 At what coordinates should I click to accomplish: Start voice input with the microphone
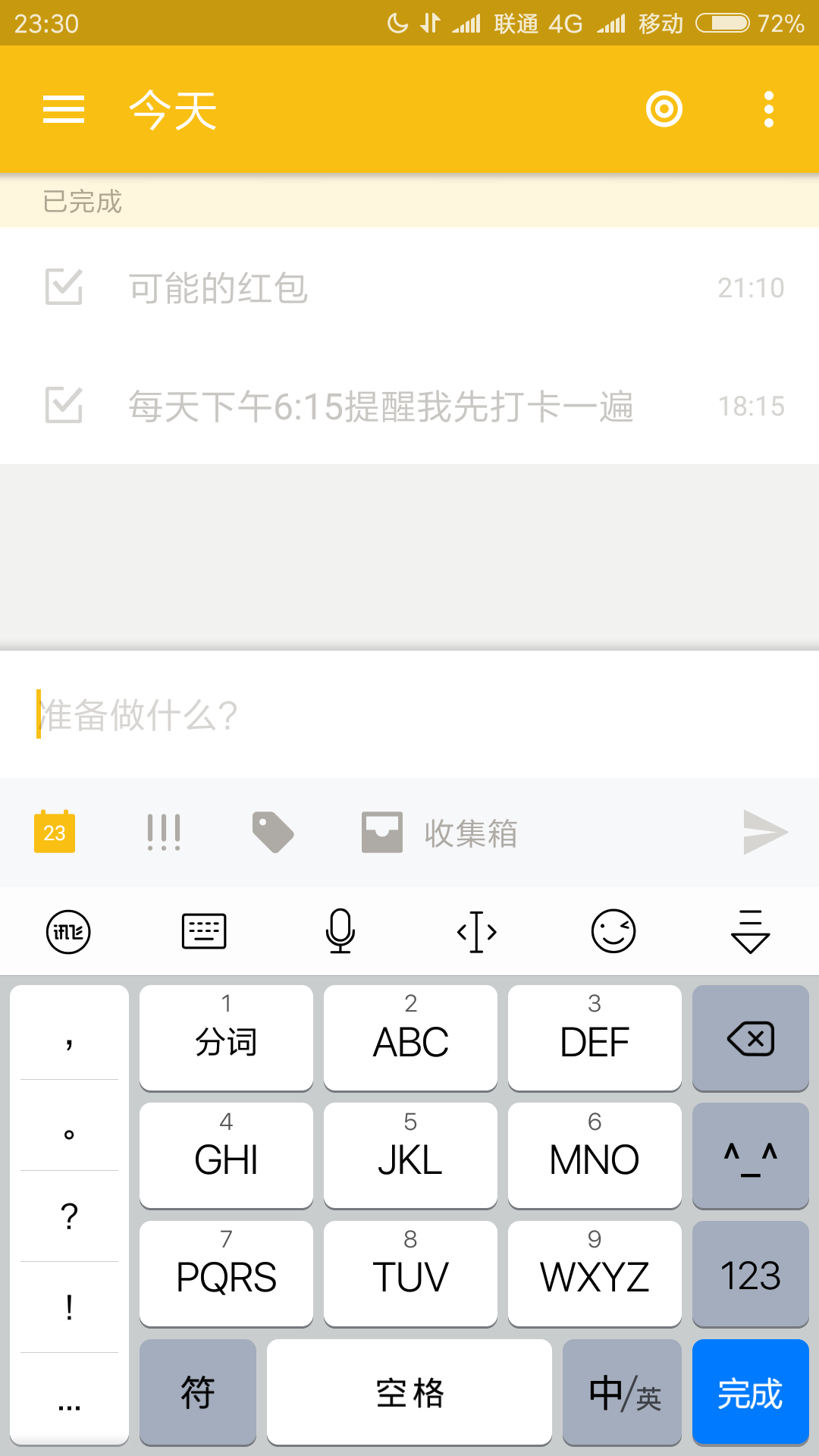click(340, 931)
